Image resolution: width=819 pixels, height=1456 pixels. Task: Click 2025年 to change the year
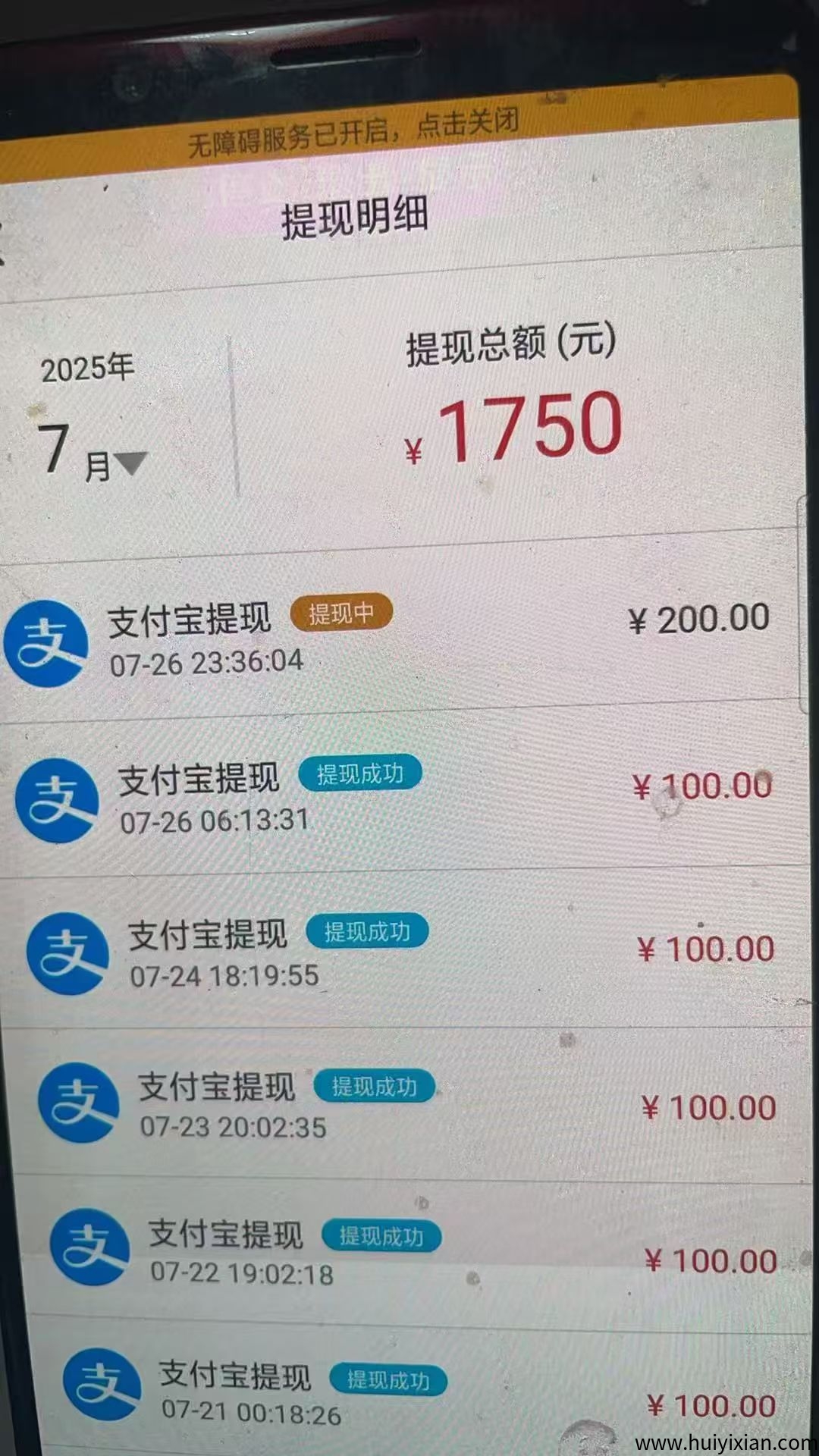tap(86, 369)
